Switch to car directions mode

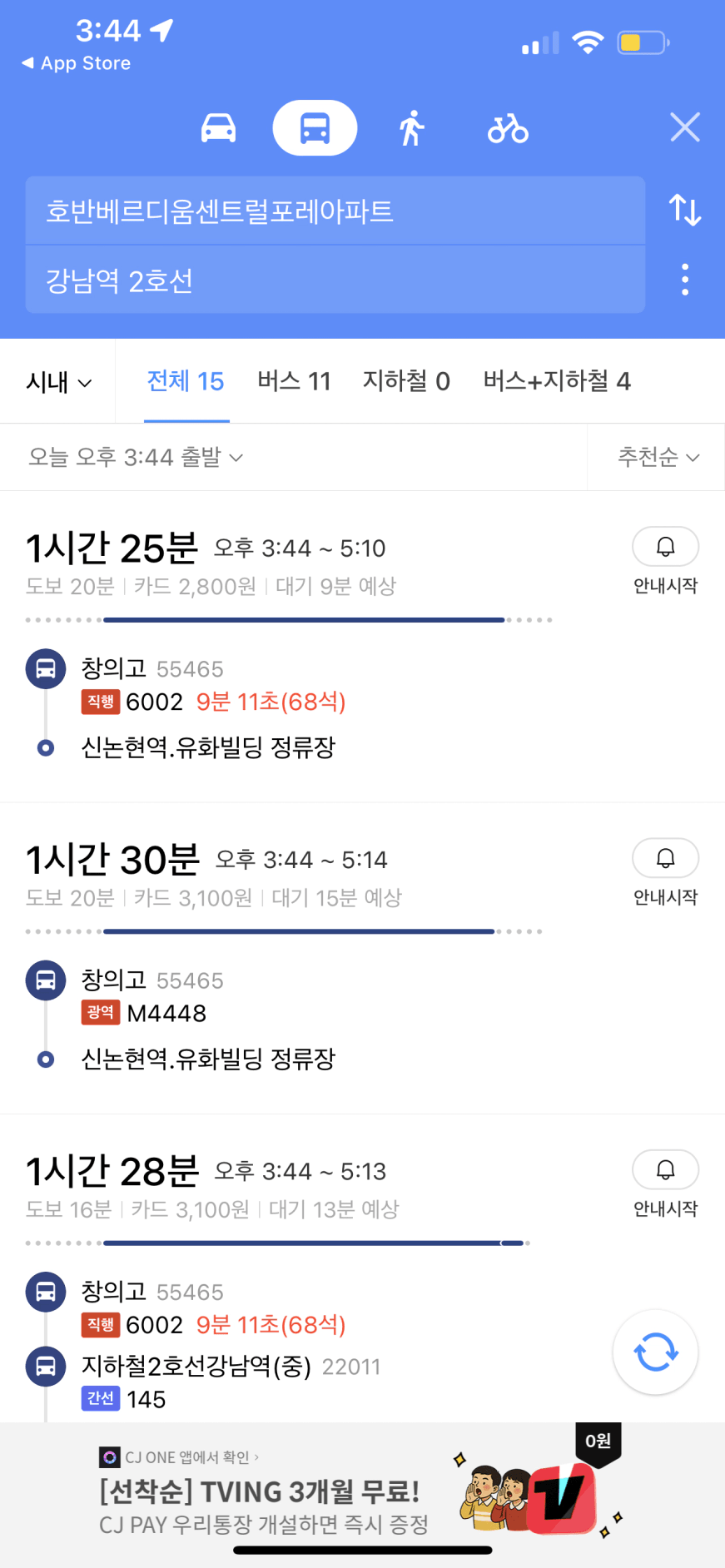pos(218,128)
